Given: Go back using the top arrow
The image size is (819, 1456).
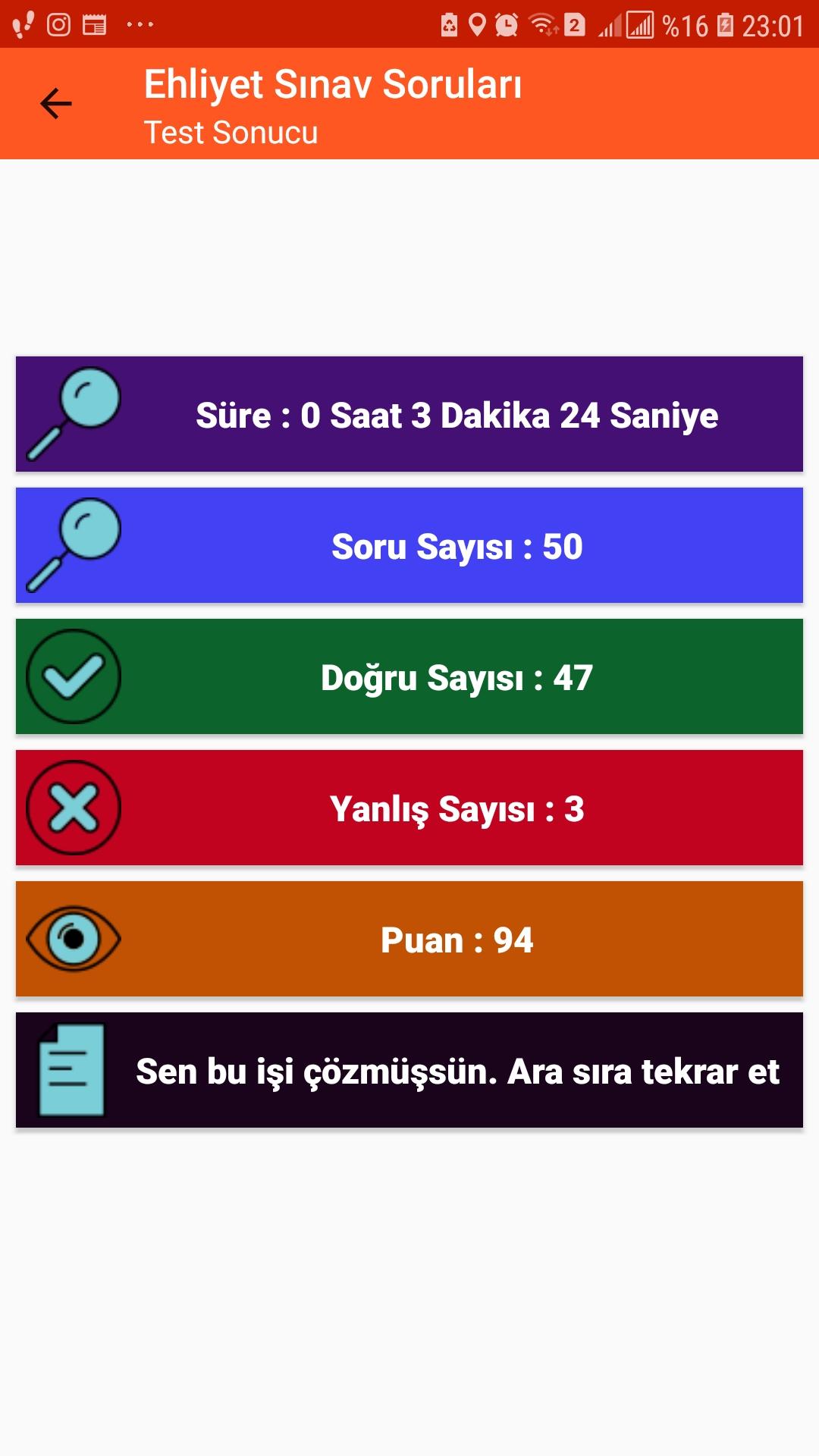Looking at the screenshot, I should coord(55,104).
